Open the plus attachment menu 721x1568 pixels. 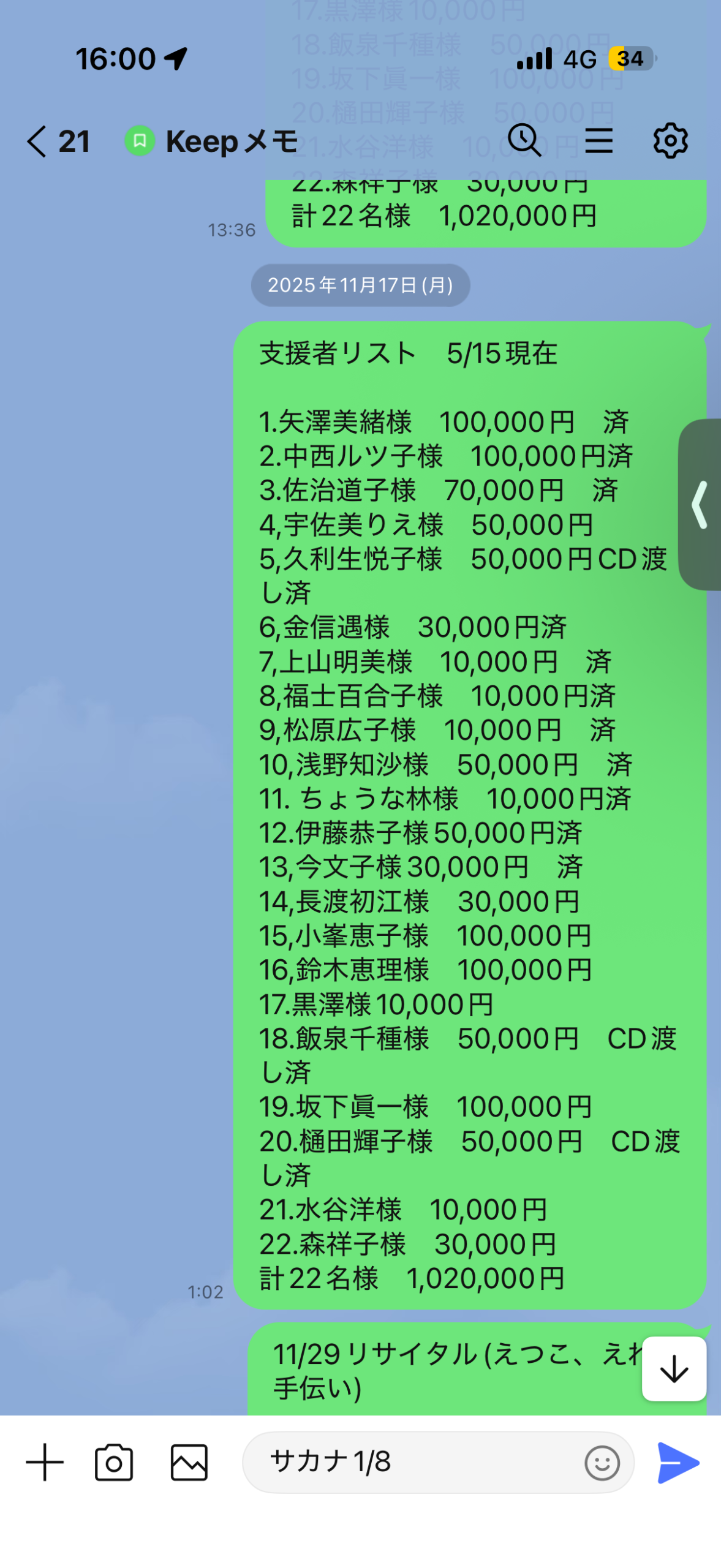point(45,1462)
